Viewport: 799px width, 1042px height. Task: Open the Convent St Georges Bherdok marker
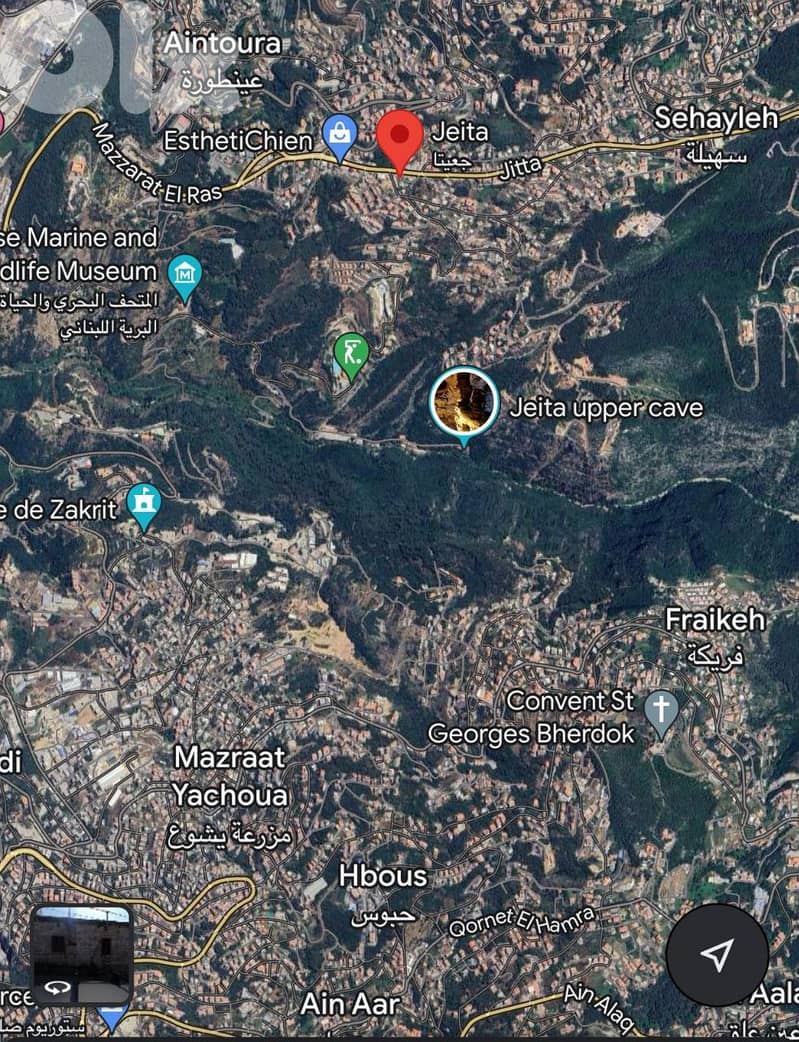coord(661,712)
